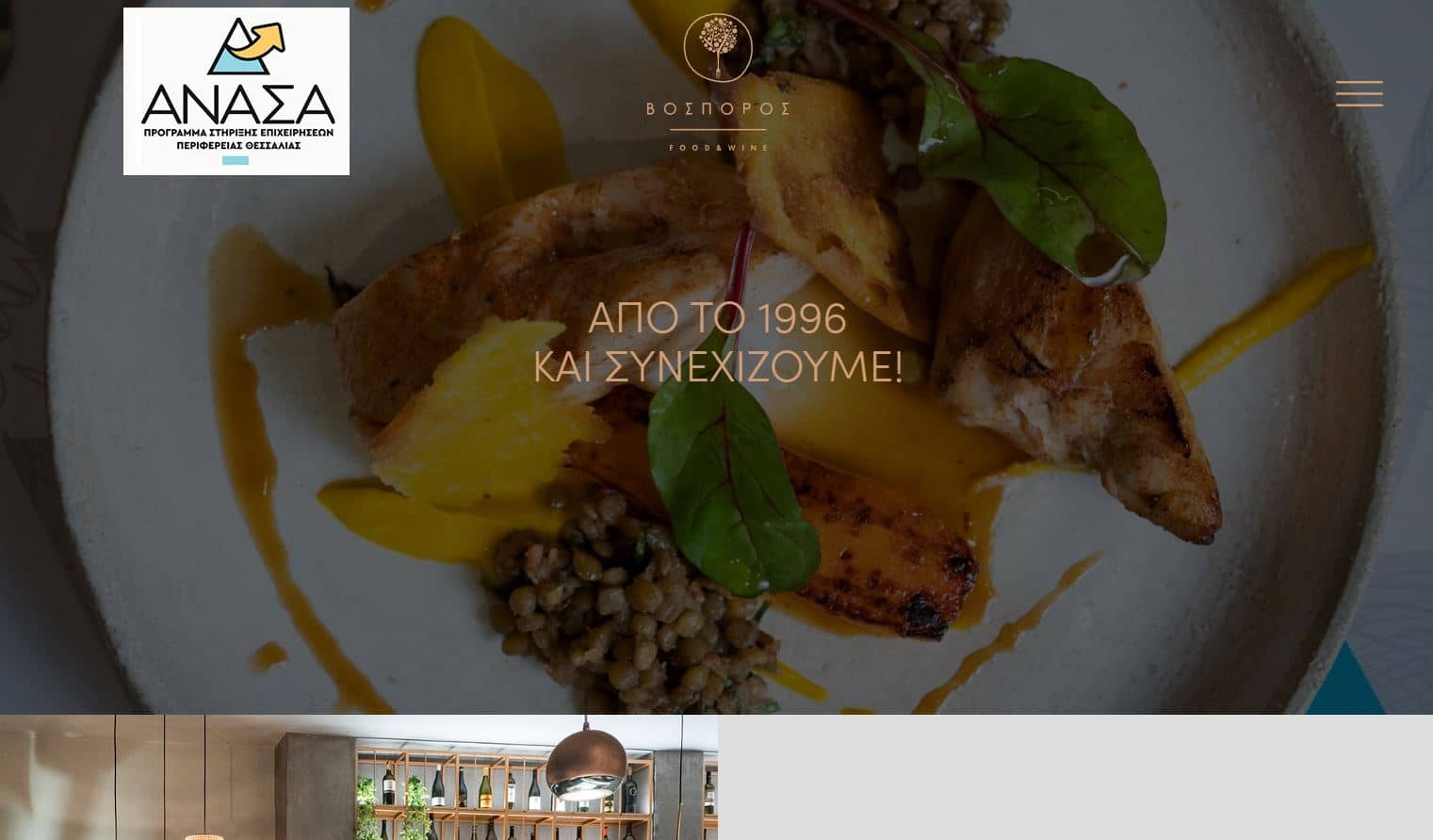Open the hamburger menu
The width and height of the screenshot is (1433, 840).
click(1359, 93)
